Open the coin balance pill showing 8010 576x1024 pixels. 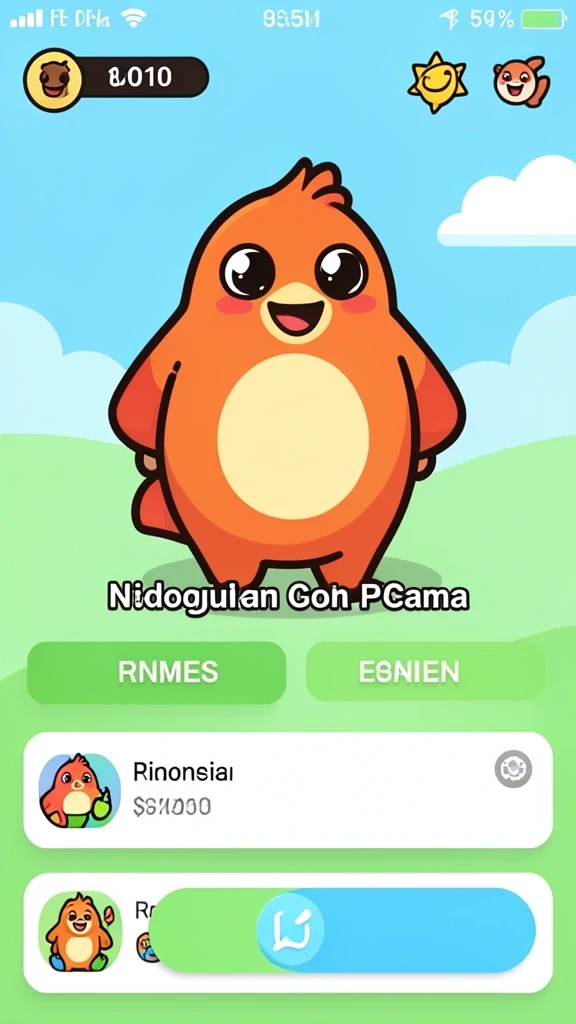coord(116,79)
